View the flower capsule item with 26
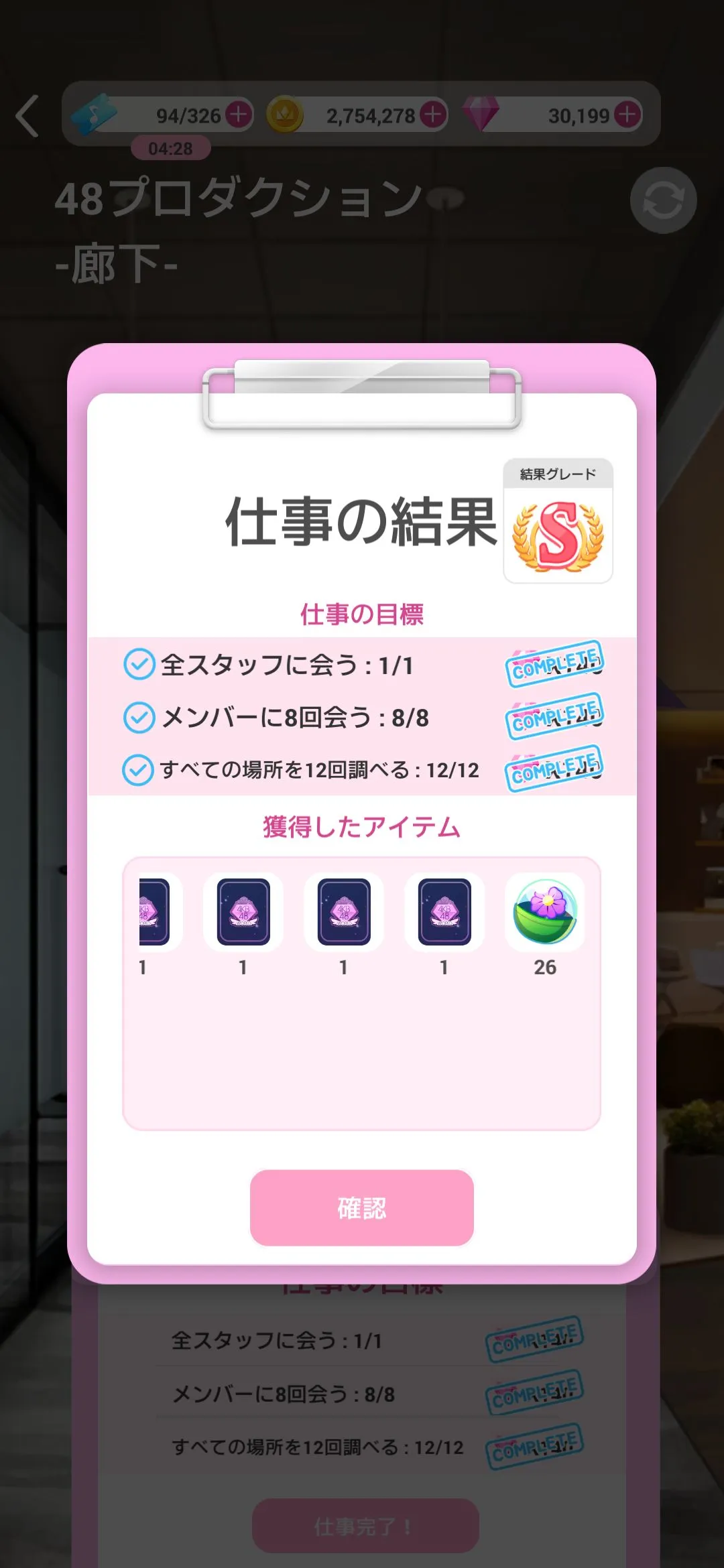 [x=545, y=911]
